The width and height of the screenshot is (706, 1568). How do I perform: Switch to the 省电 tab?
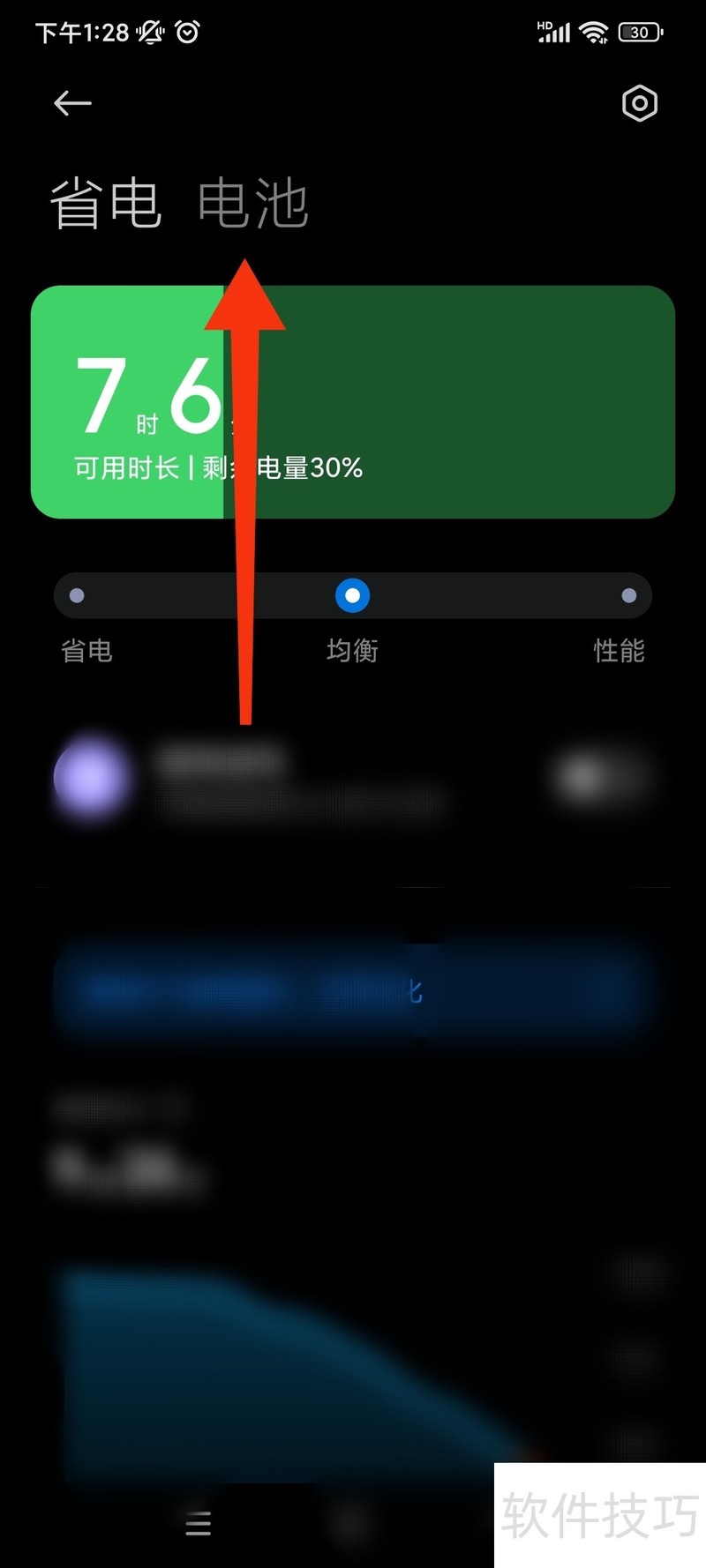(104, 204)
